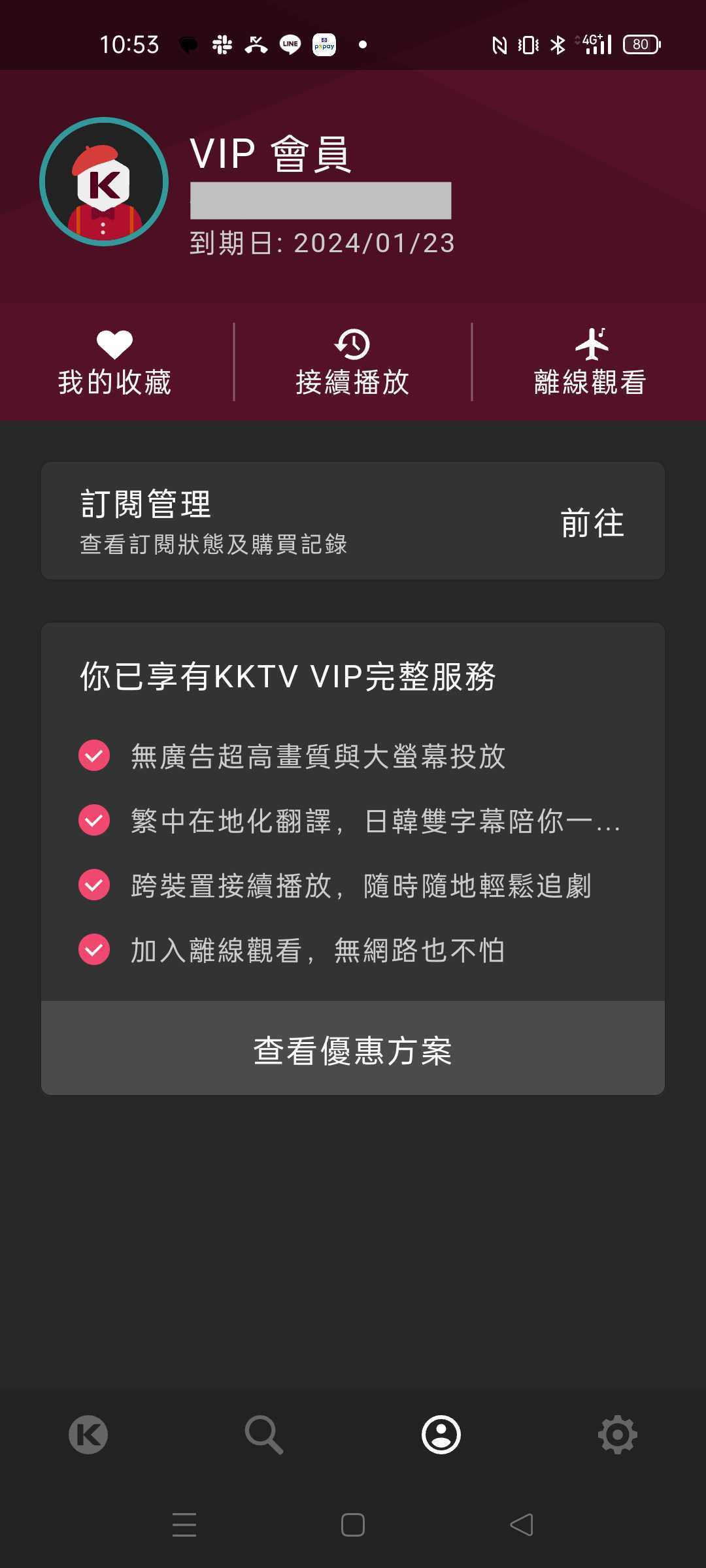Tap 前往 on 訂閱管理 subscription management
This screenshot has width=706, height=1568.
[592, 523]
